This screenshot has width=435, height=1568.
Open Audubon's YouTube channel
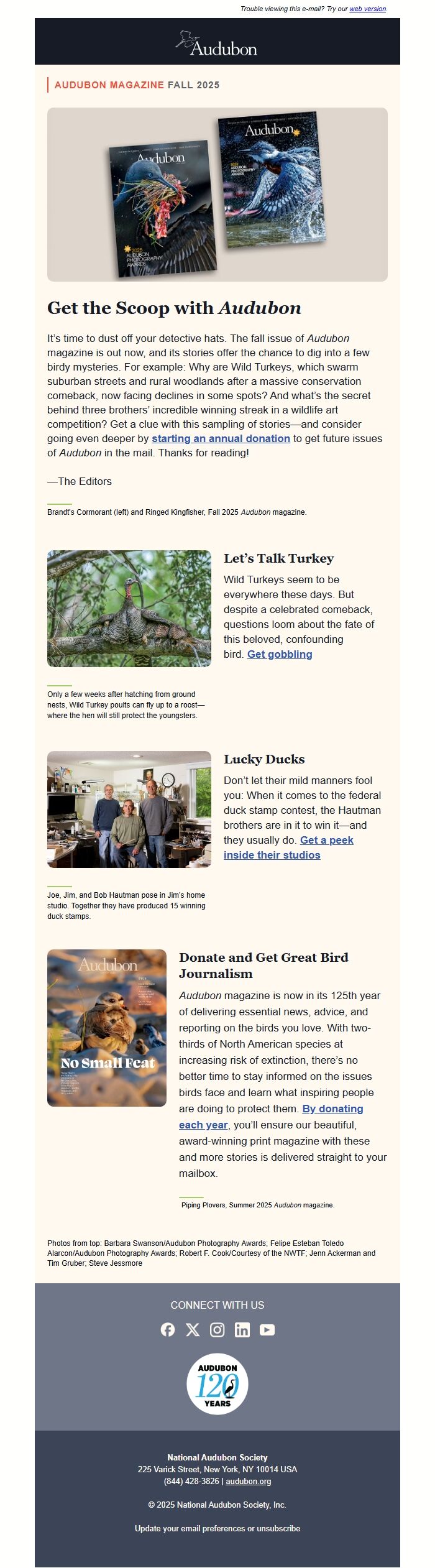tap(267, 1329)
